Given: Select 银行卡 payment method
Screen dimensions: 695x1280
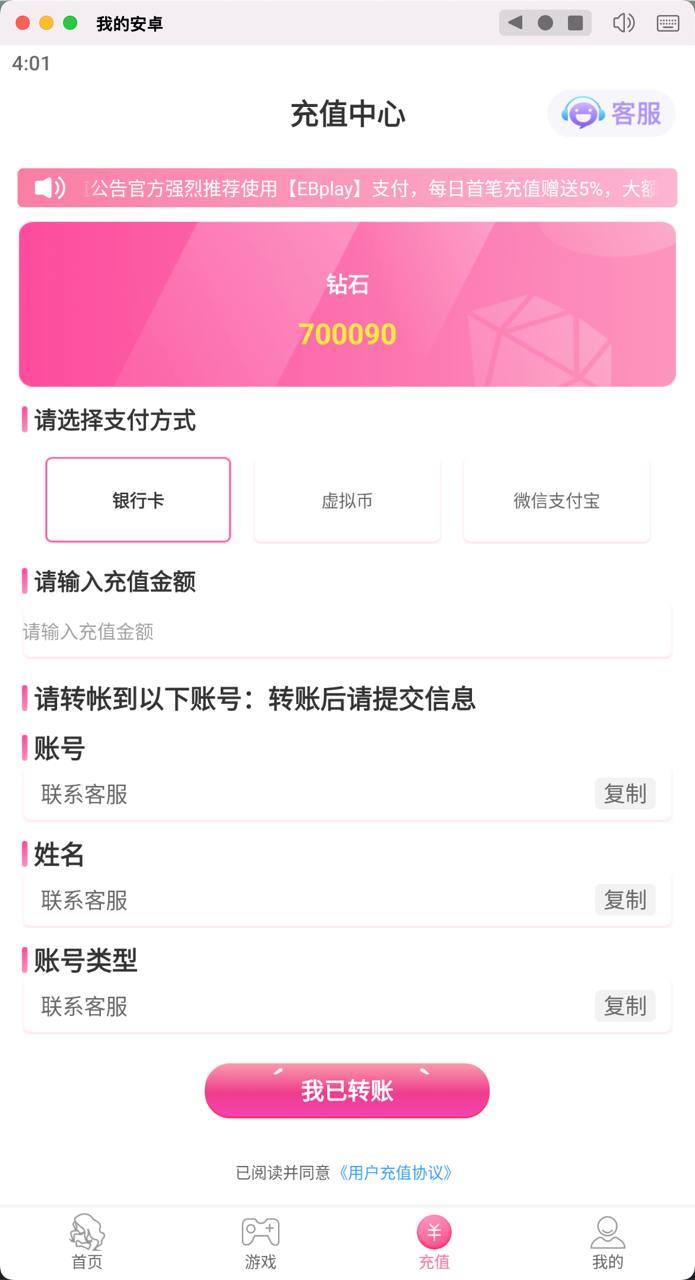Looking at the screenshot, I should tap(138, 500).
